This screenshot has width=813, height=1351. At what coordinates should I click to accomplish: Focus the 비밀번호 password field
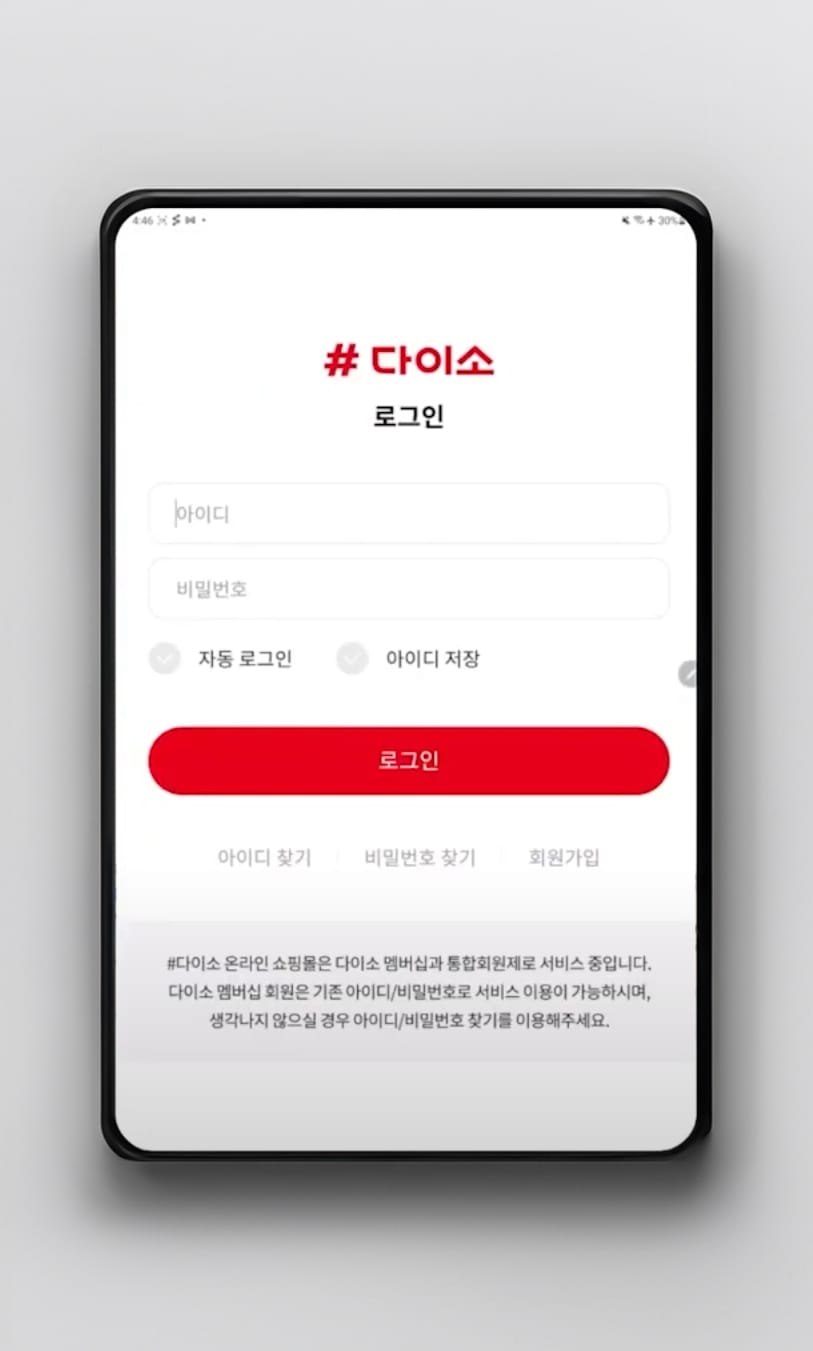[x=408, y=589]
